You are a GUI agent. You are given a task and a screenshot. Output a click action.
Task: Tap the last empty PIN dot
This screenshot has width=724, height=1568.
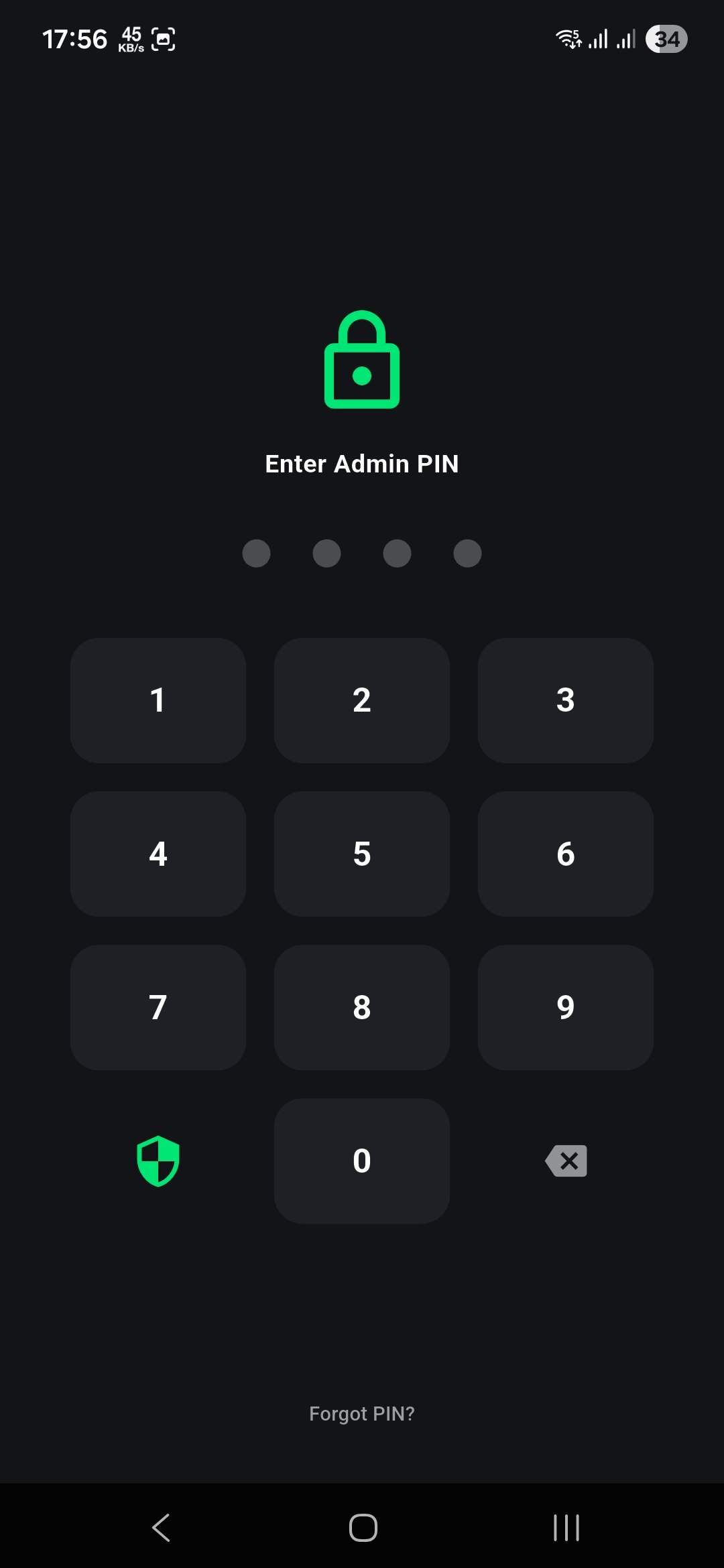pyautogui.click(x=467, y=553)
